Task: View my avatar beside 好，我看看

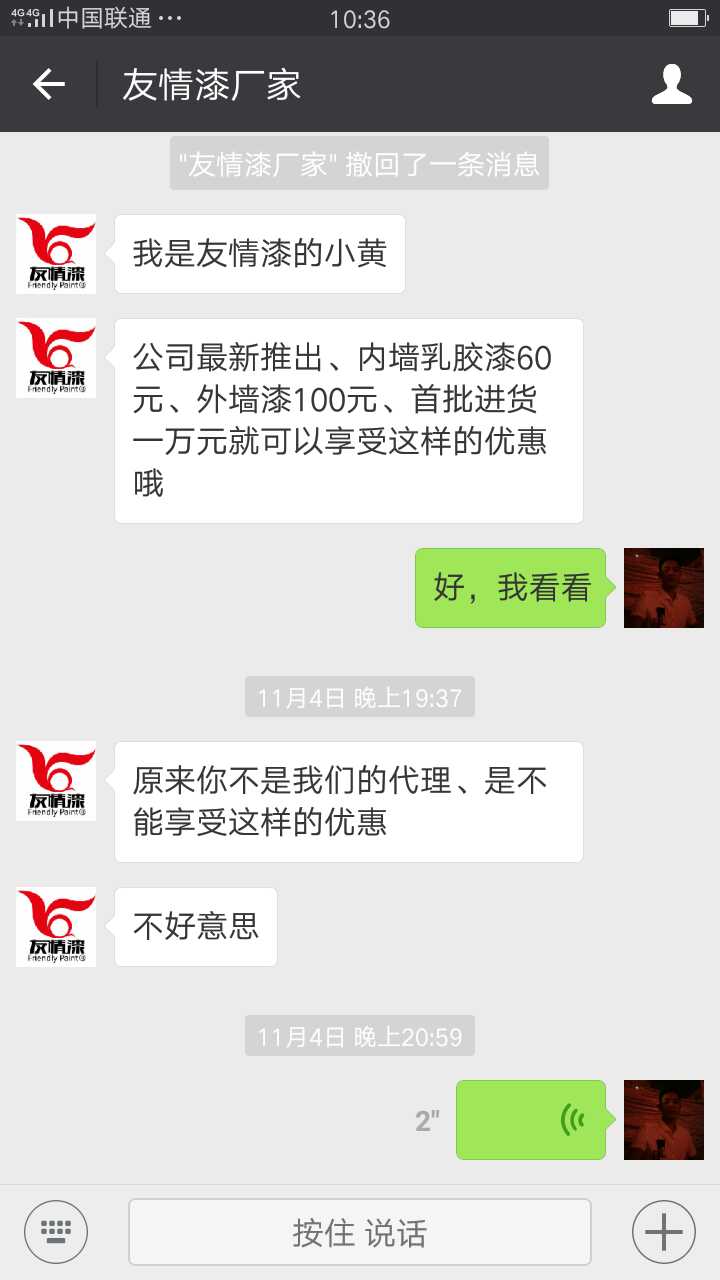Action: click(664, 588)
